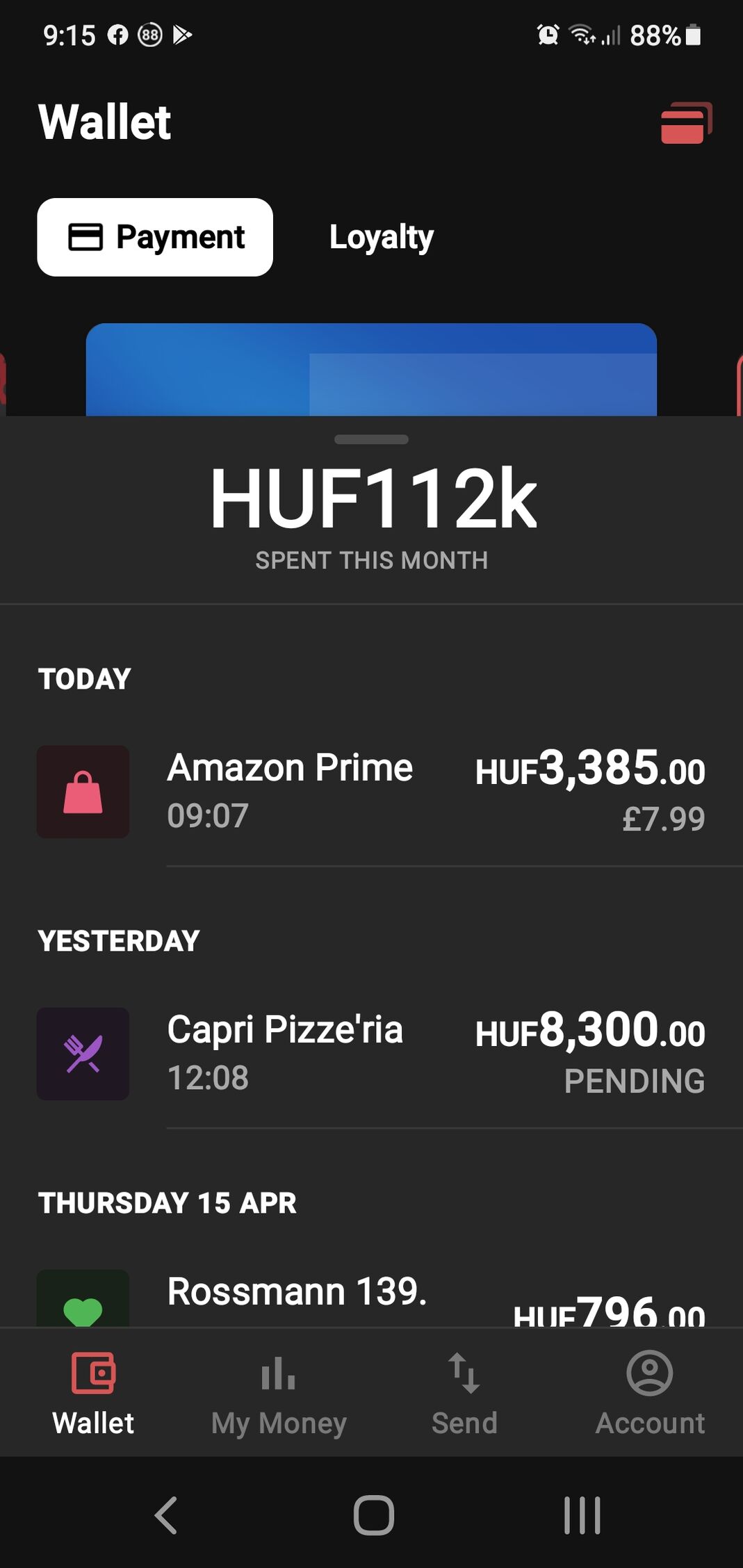Switch to the Loyalty tab
Image resolution: width=743 pixels, height=1568 pixels.
coord(381,237)
